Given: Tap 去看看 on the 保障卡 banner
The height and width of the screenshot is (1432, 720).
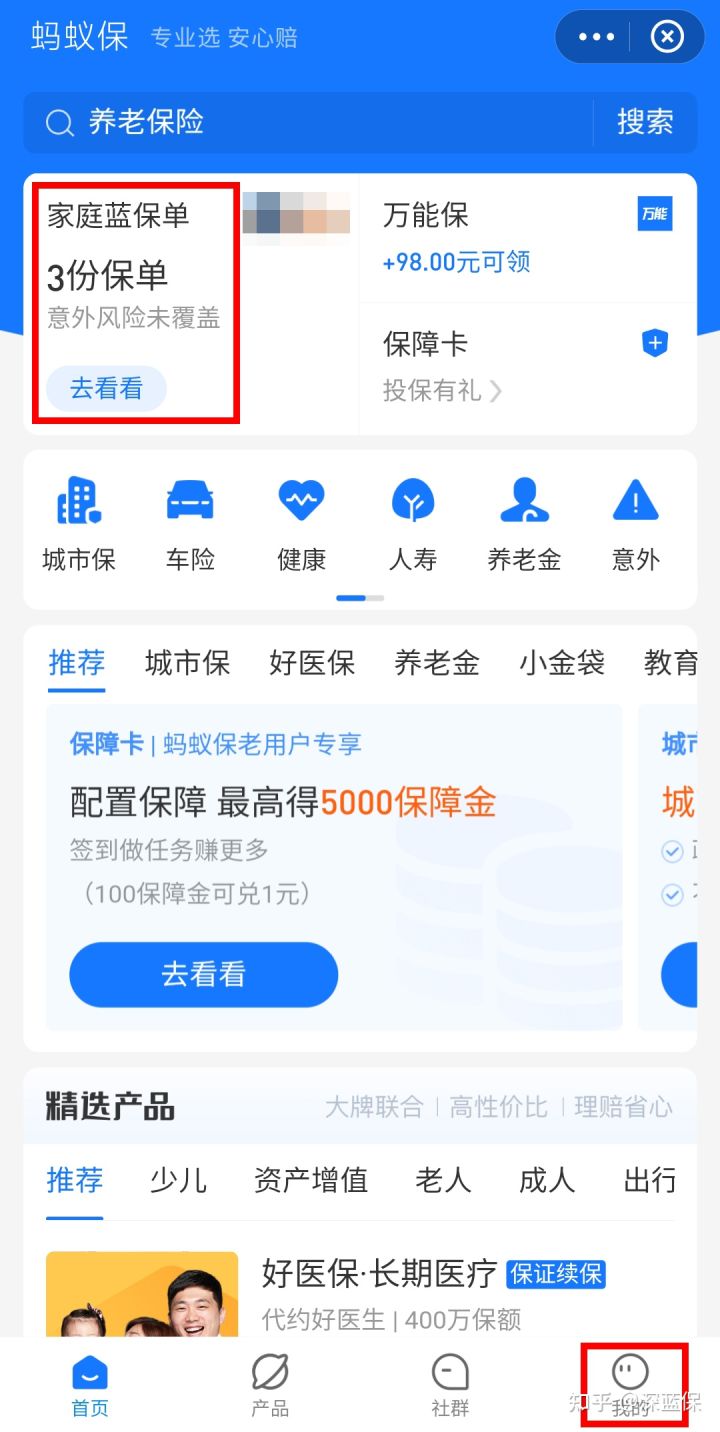Looking at the screenshot, I should point(203,974).
